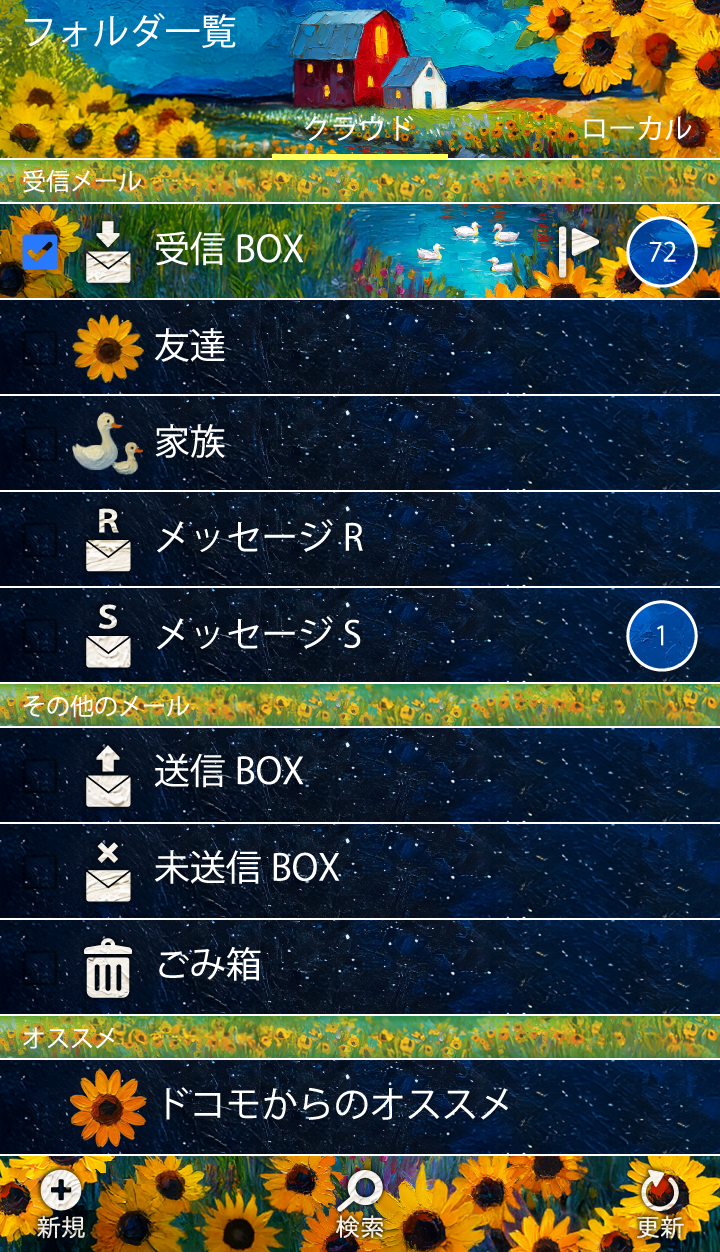
Task: Switch to the ローカル tab
Action: coord(637,129)
